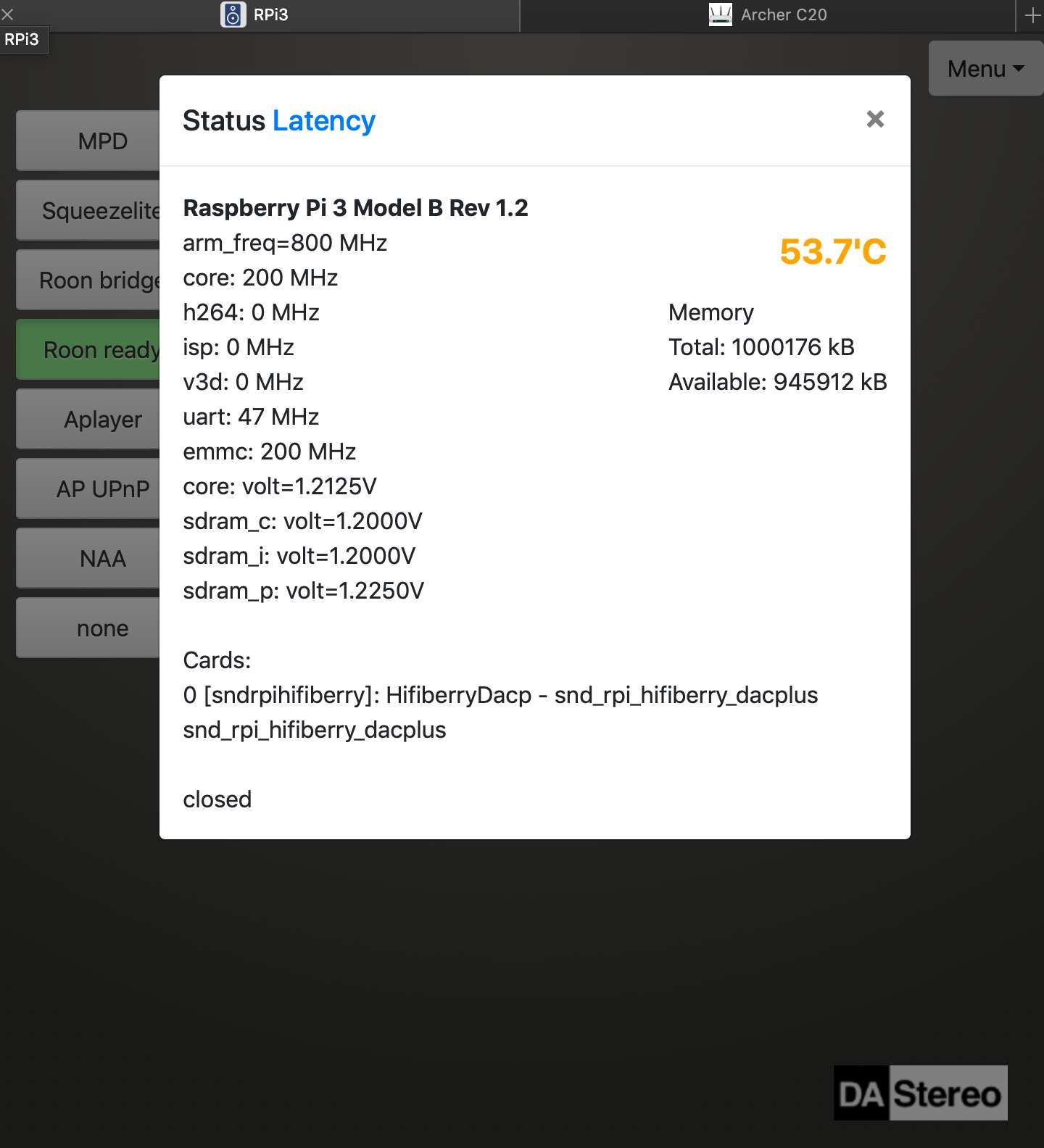Close the current RPi3 tab

click(8, 14)
